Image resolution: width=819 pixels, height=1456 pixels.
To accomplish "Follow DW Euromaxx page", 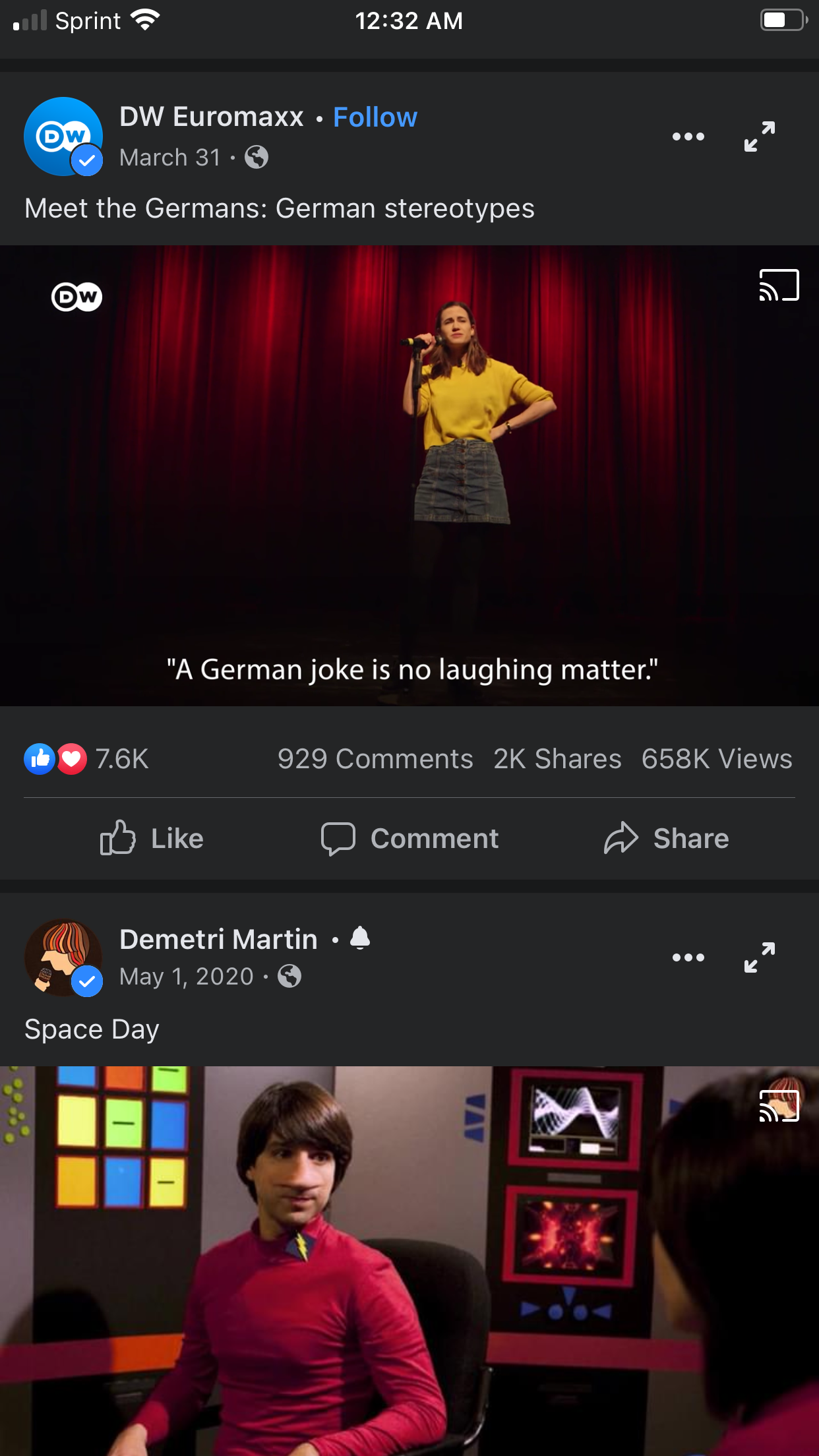I will coord(375,117).
